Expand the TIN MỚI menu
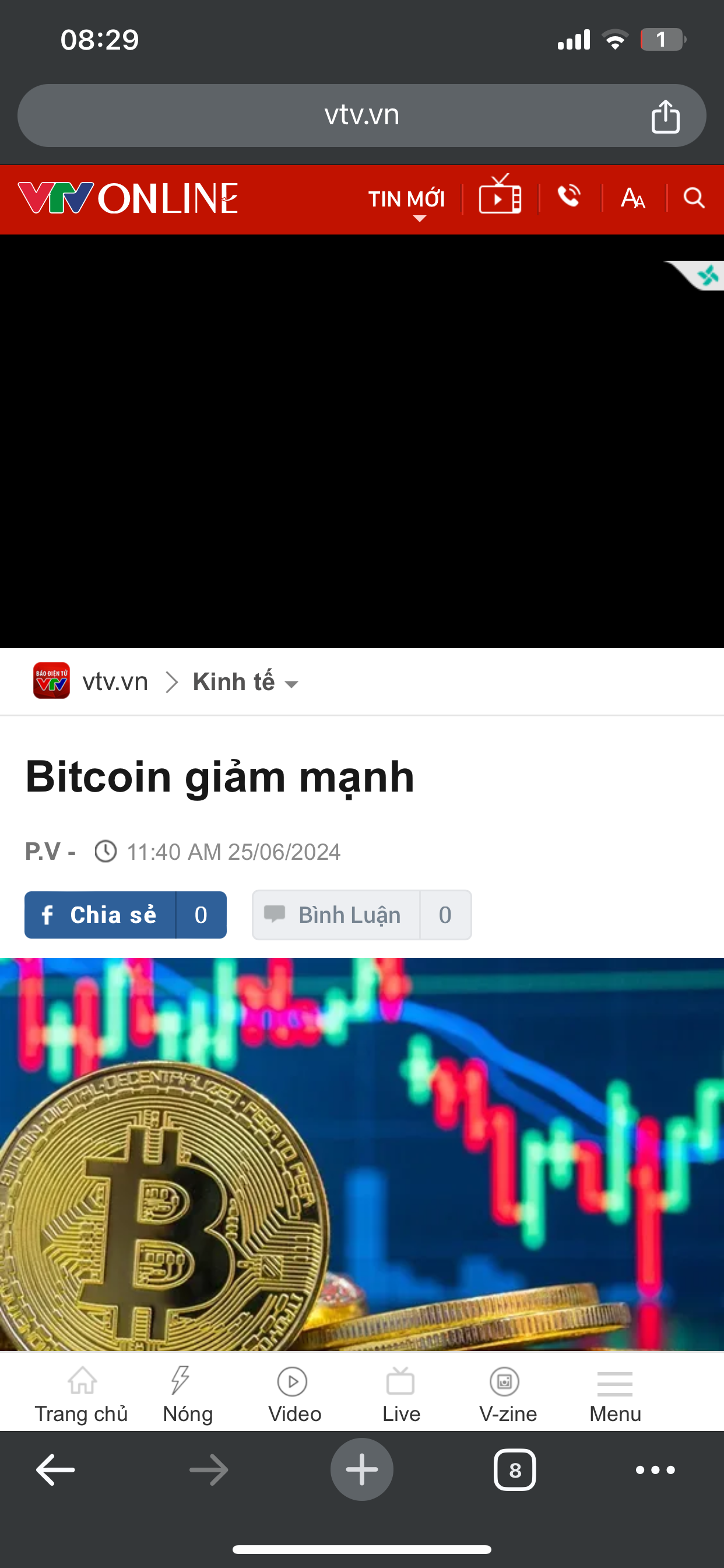Viewport: 724px width, 1568px height. [x=406, y=199]
